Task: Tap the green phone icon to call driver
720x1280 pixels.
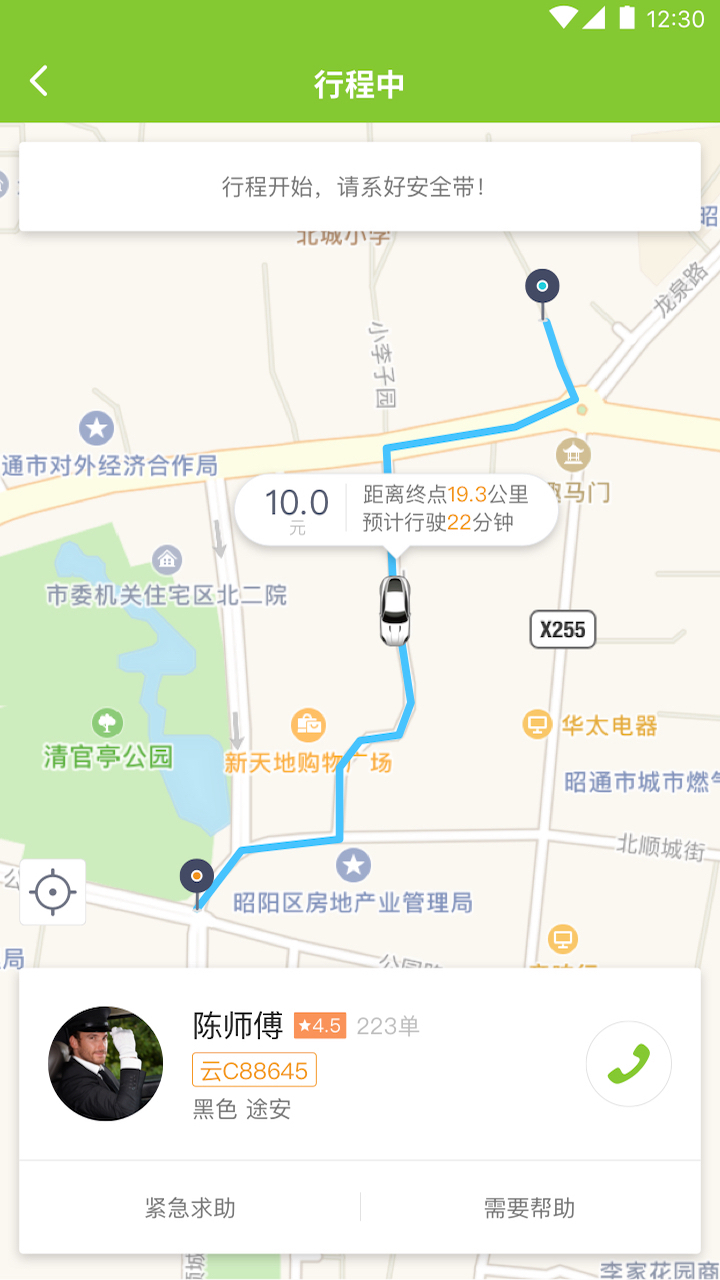Action: pyautogui.click(x=628, y=1064)
